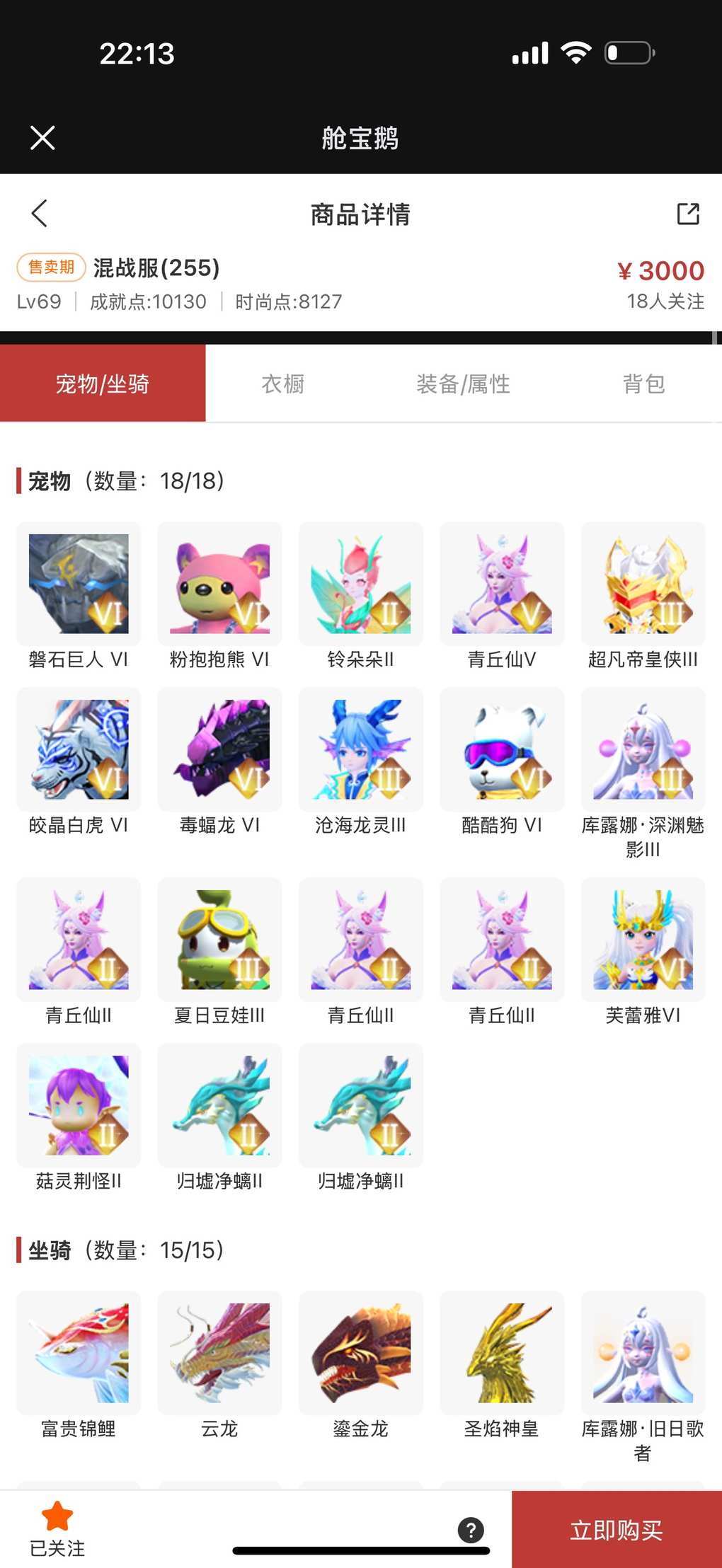Close the 舱宝鹅 mini program
Image resolution: width=722 pixels, height=1568 pixels.
[42, 138]
